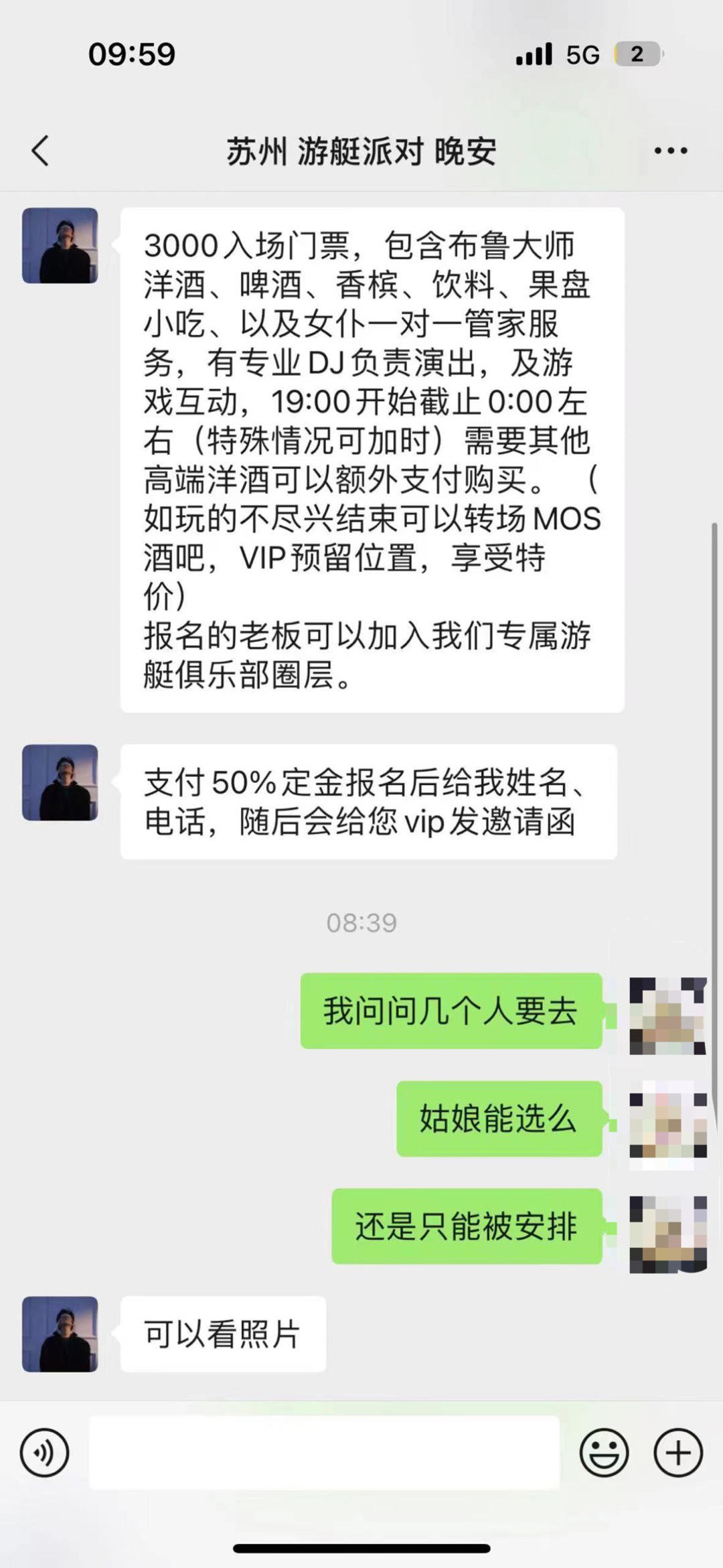Tap the back chevron to exit chat
723x1568 pixels.
pyautogui.click(x=40, y=151)
